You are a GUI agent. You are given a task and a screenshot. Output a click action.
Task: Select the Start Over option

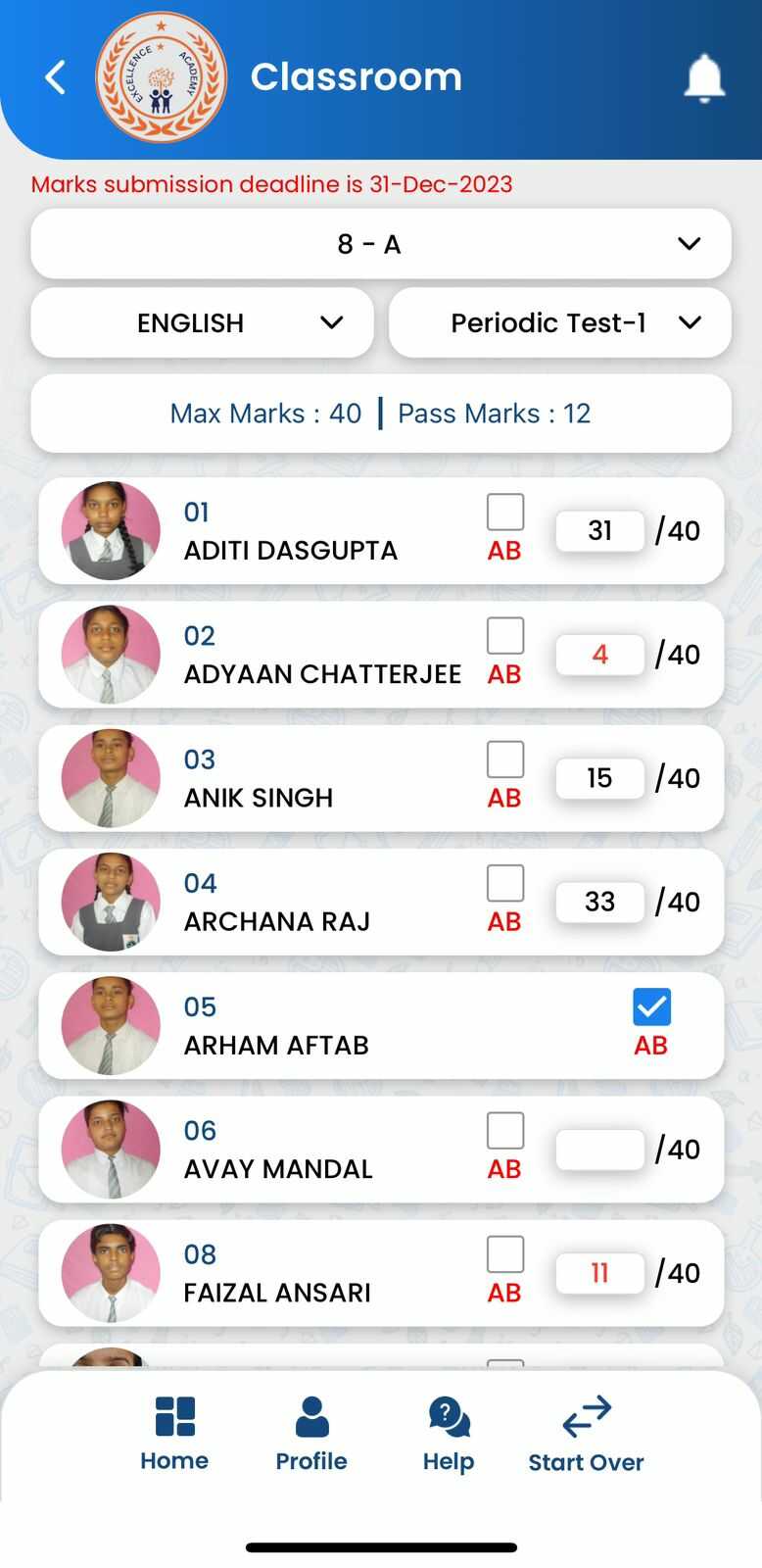point(586,1434)
